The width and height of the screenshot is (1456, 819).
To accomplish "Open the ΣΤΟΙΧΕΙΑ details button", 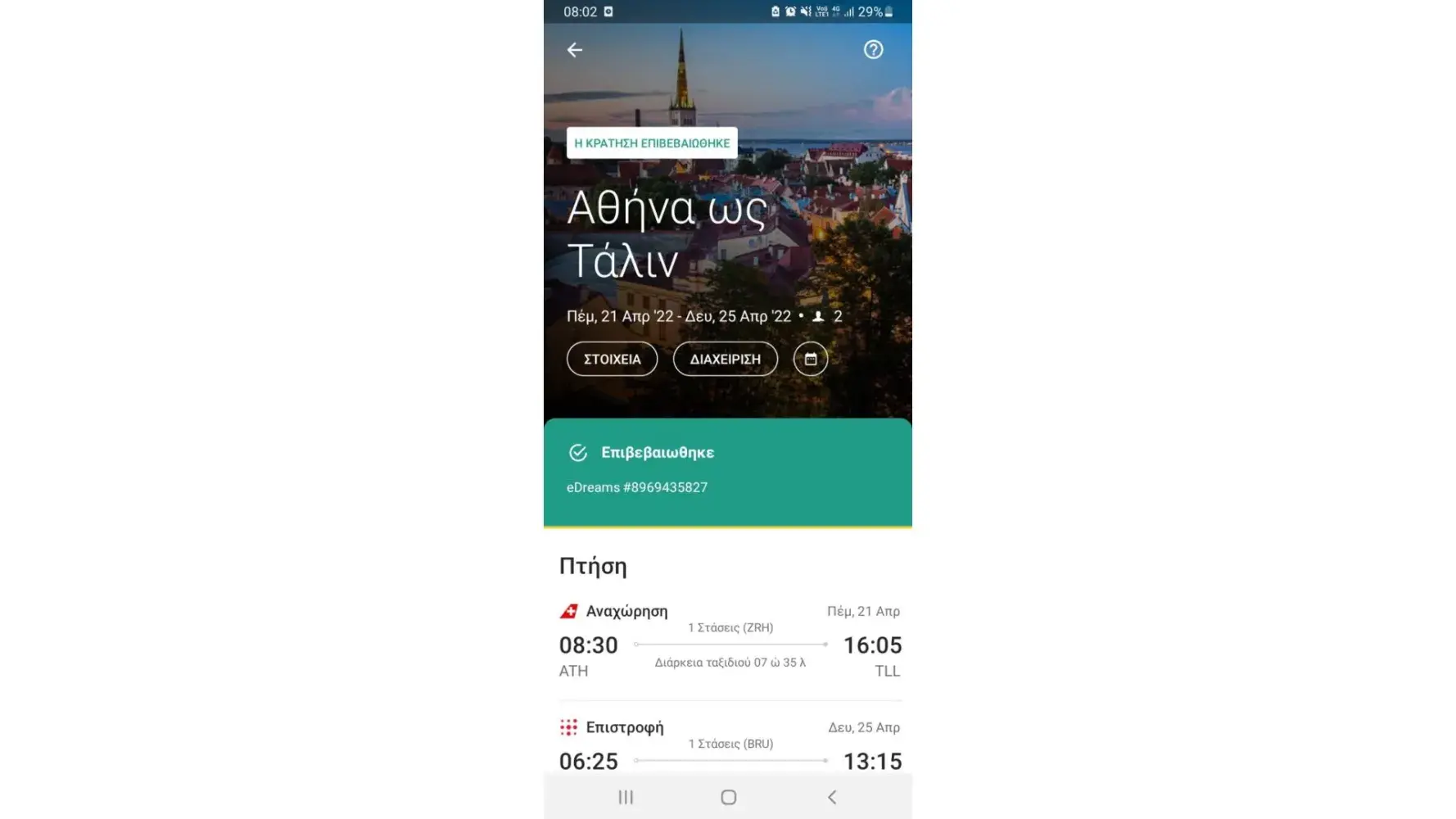I will coord(612,359).
